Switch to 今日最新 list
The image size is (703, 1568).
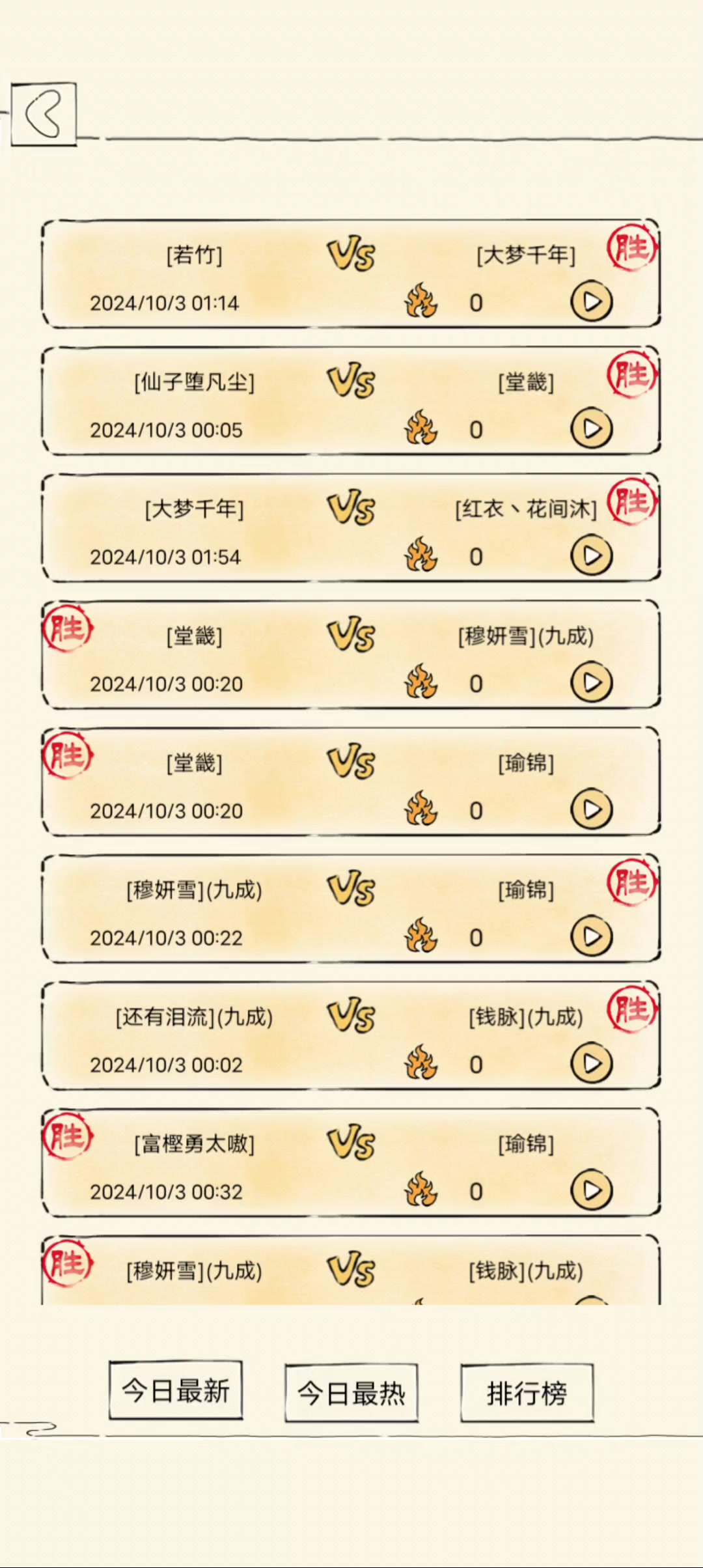176,1390
